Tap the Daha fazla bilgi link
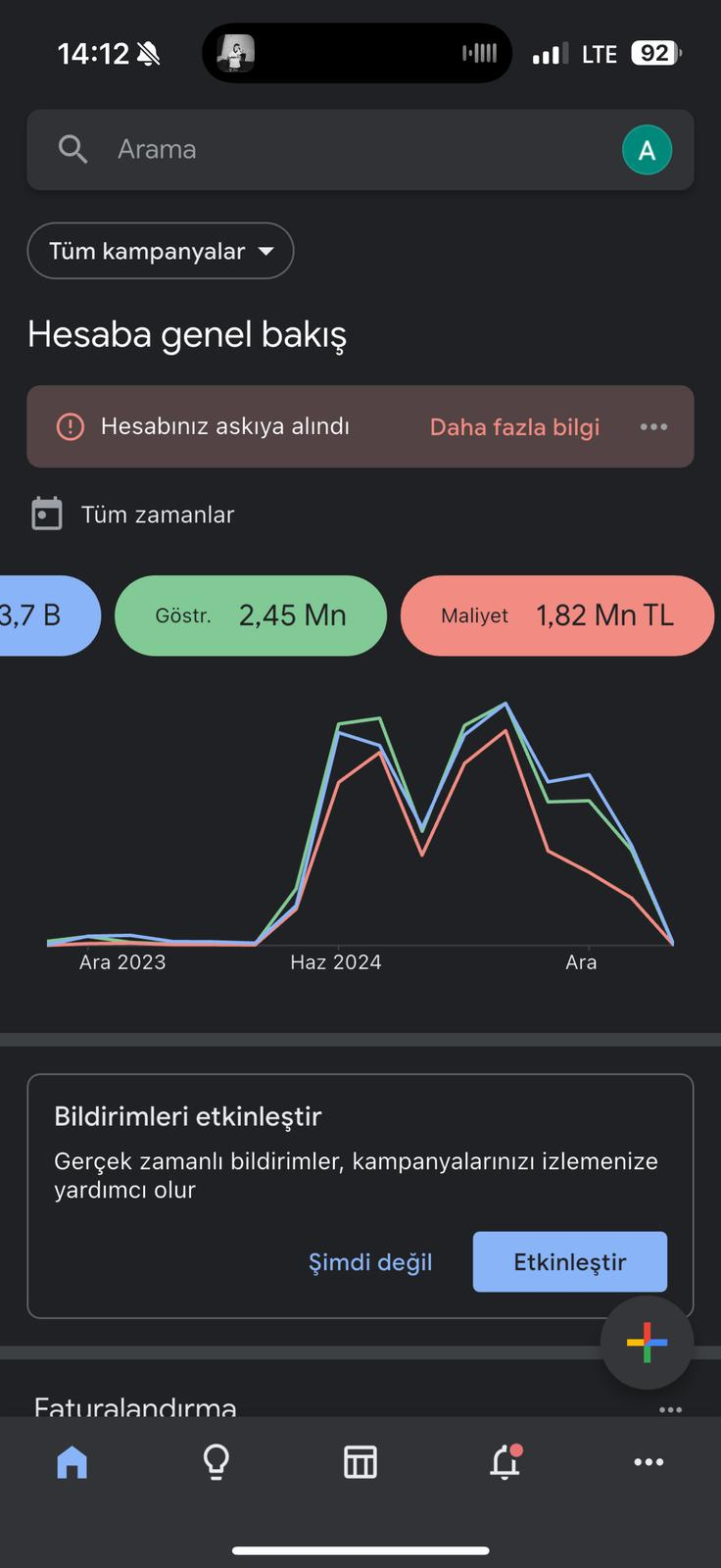The width and height of the screenshot is (721, 1568). (x=514, y=426)
